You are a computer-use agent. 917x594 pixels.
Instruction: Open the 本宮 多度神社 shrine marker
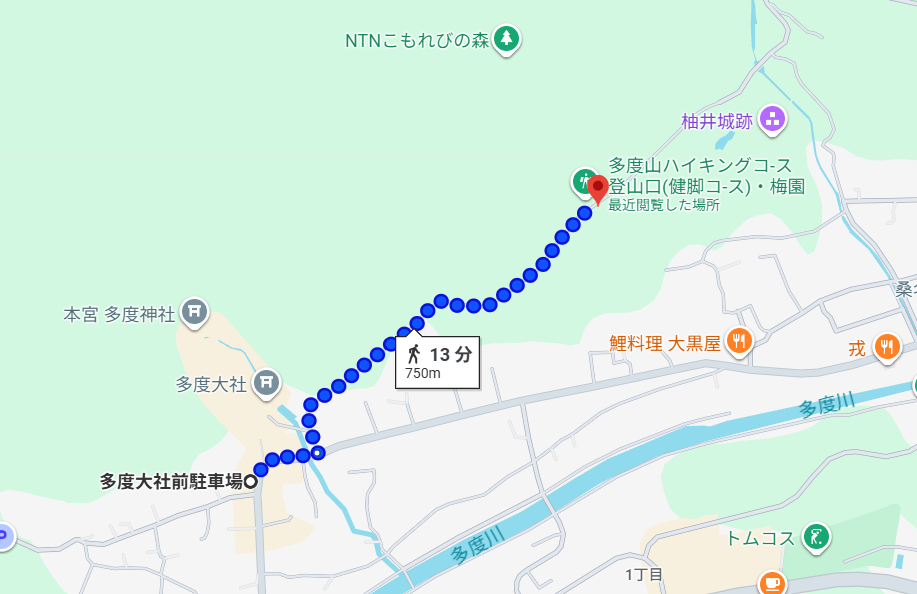coord(194,313)
